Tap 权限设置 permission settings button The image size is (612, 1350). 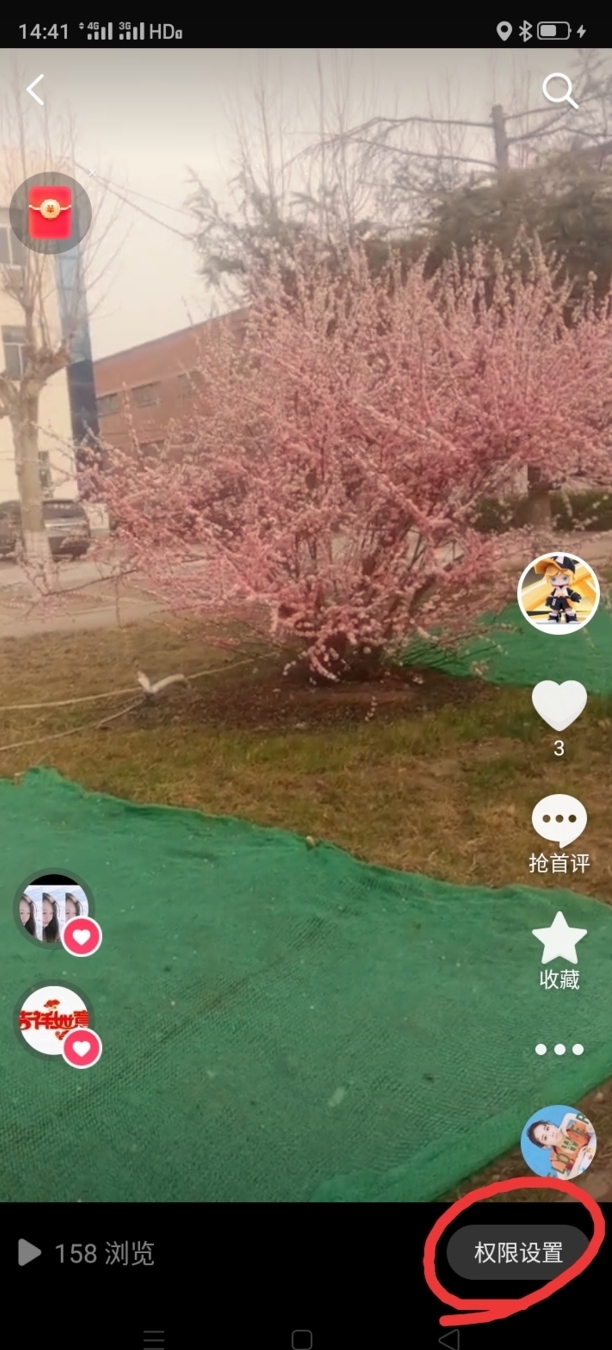click(518, 1252)
